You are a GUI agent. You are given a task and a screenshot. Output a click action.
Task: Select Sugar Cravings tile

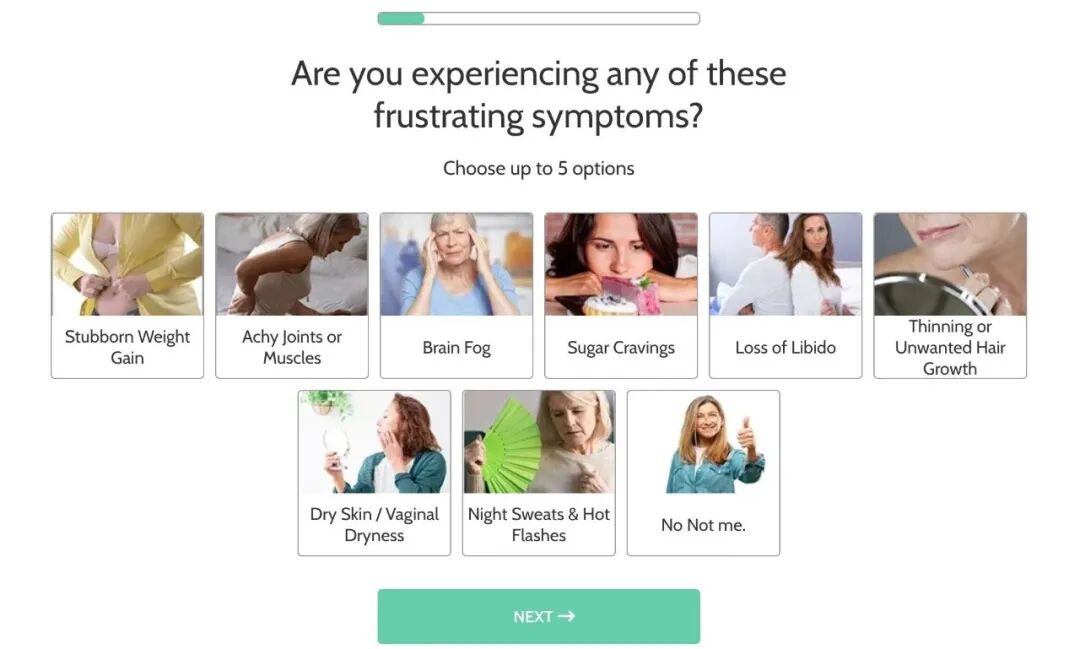(x=620, y=295)
